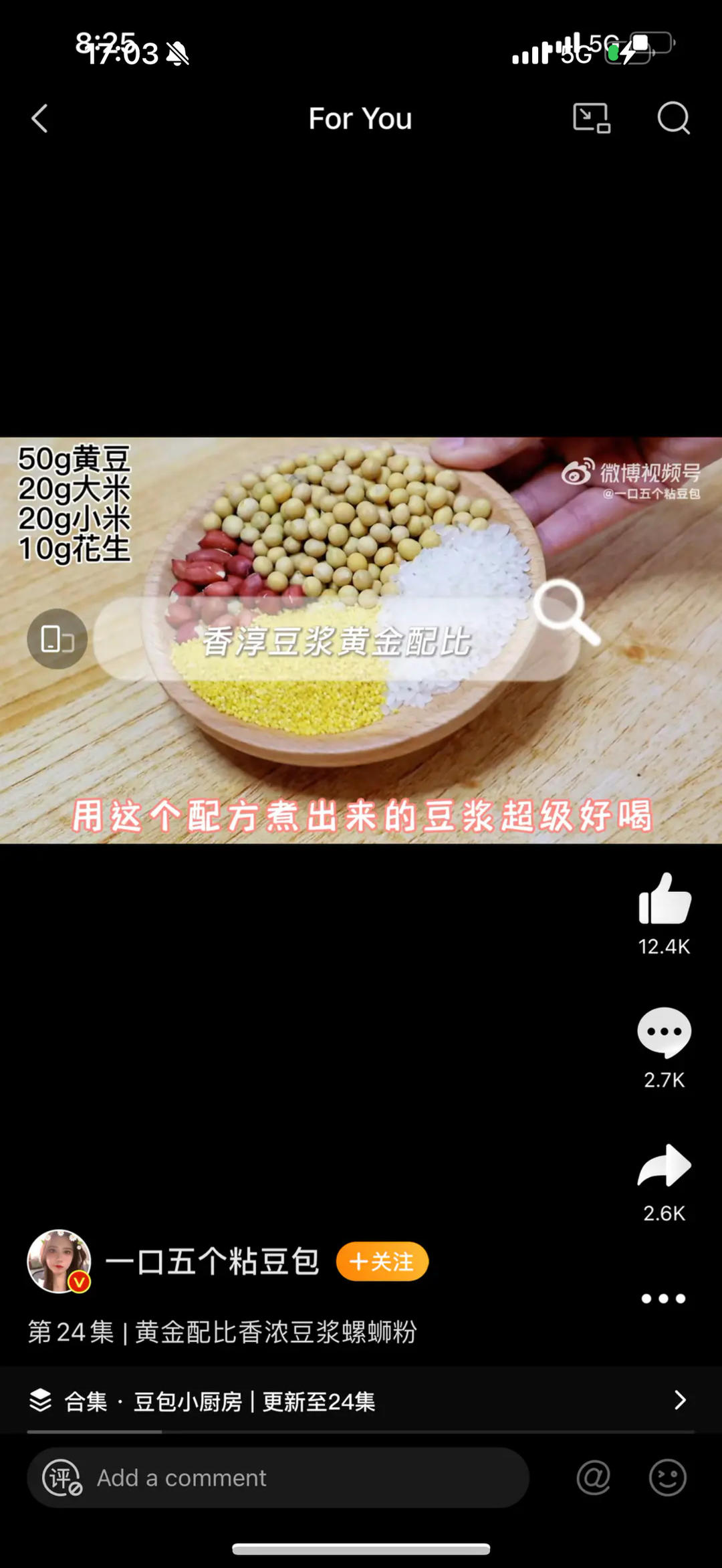Rotate video to fullscreen landscape

(x=57, y=639)
